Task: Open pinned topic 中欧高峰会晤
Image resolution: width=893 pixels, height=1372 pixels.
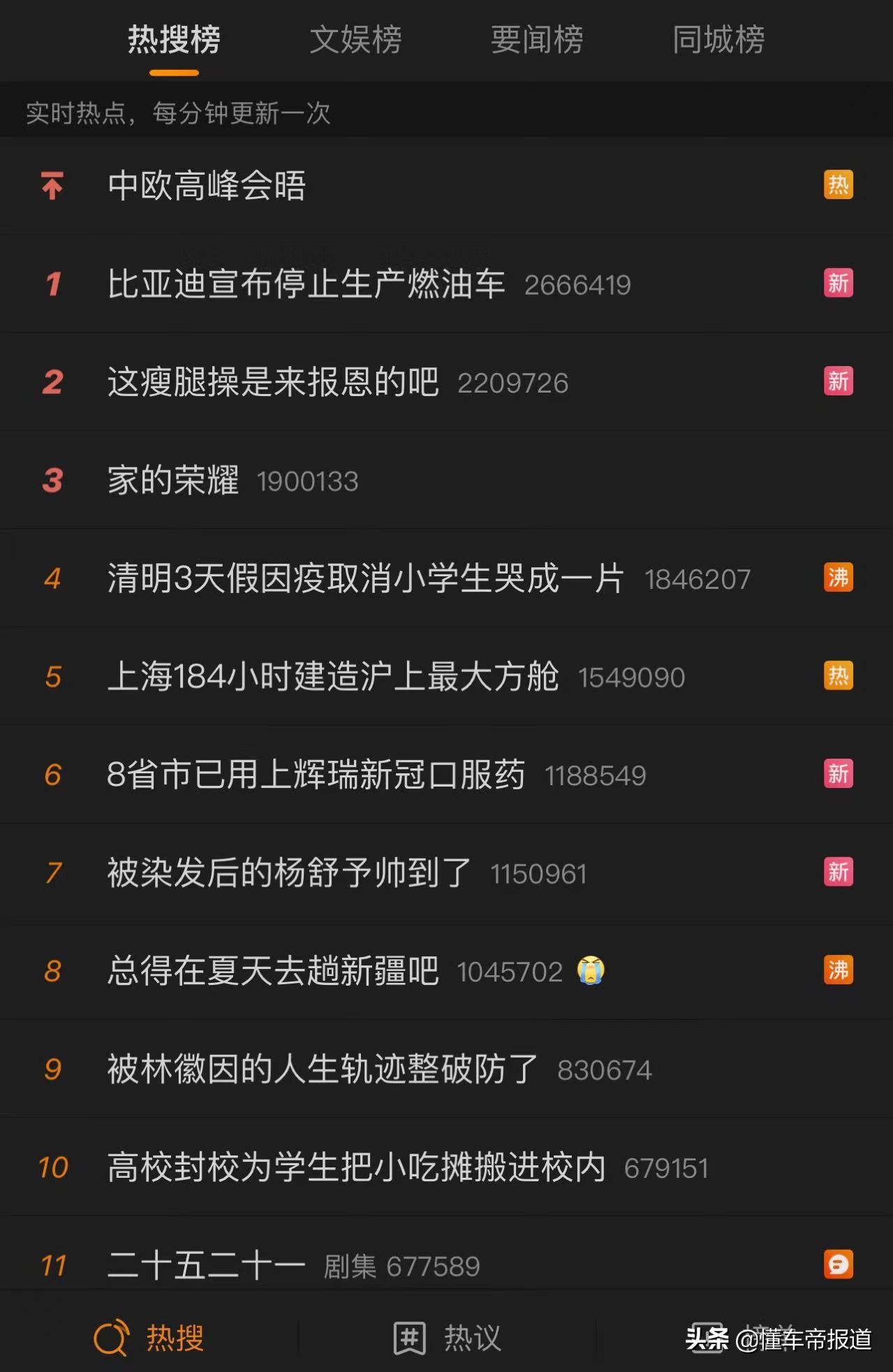Action: coord(207,186)
